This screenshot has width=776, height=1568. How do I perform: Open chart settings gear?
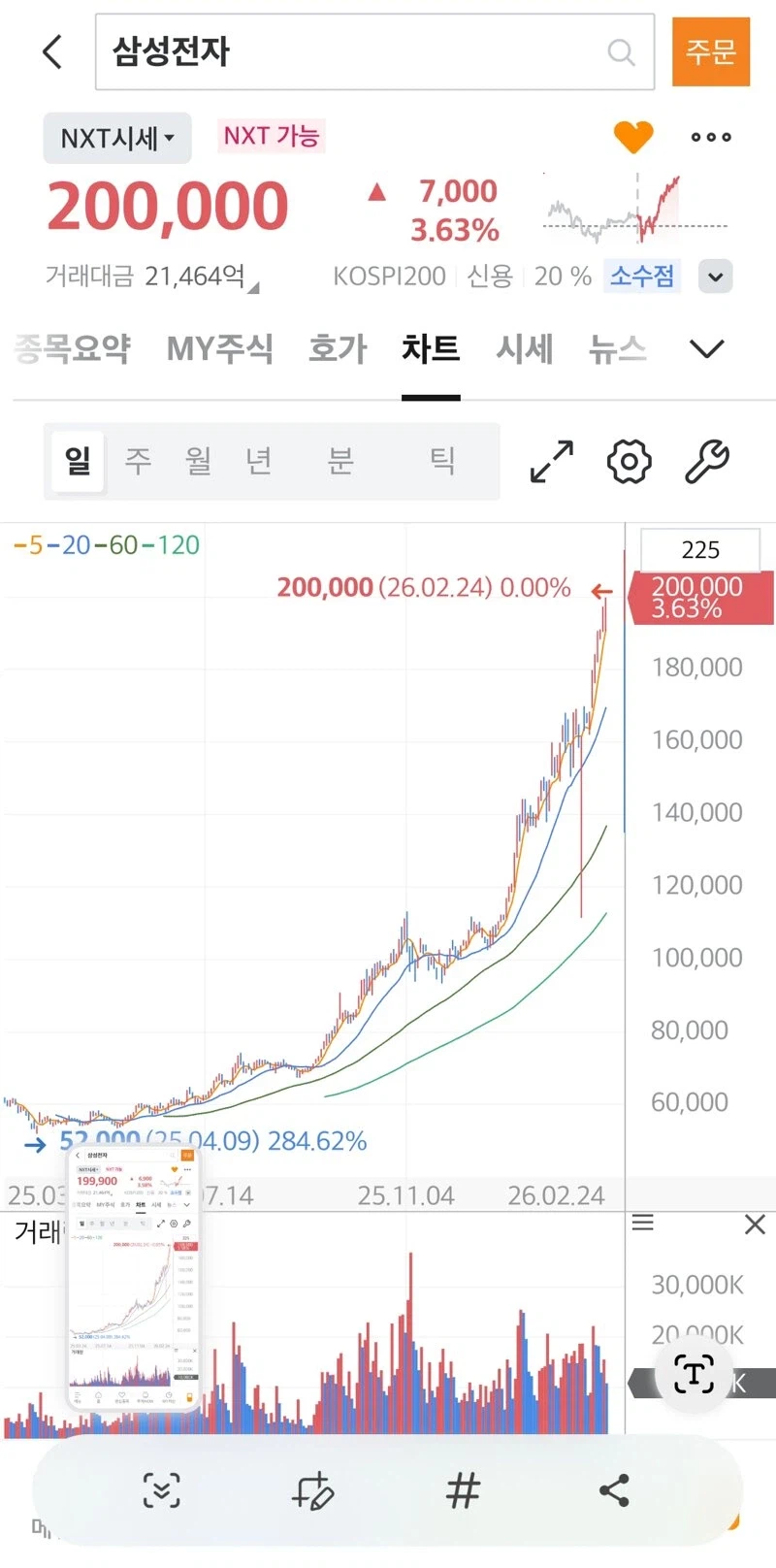pyautogui.click(x=630, y=461)
